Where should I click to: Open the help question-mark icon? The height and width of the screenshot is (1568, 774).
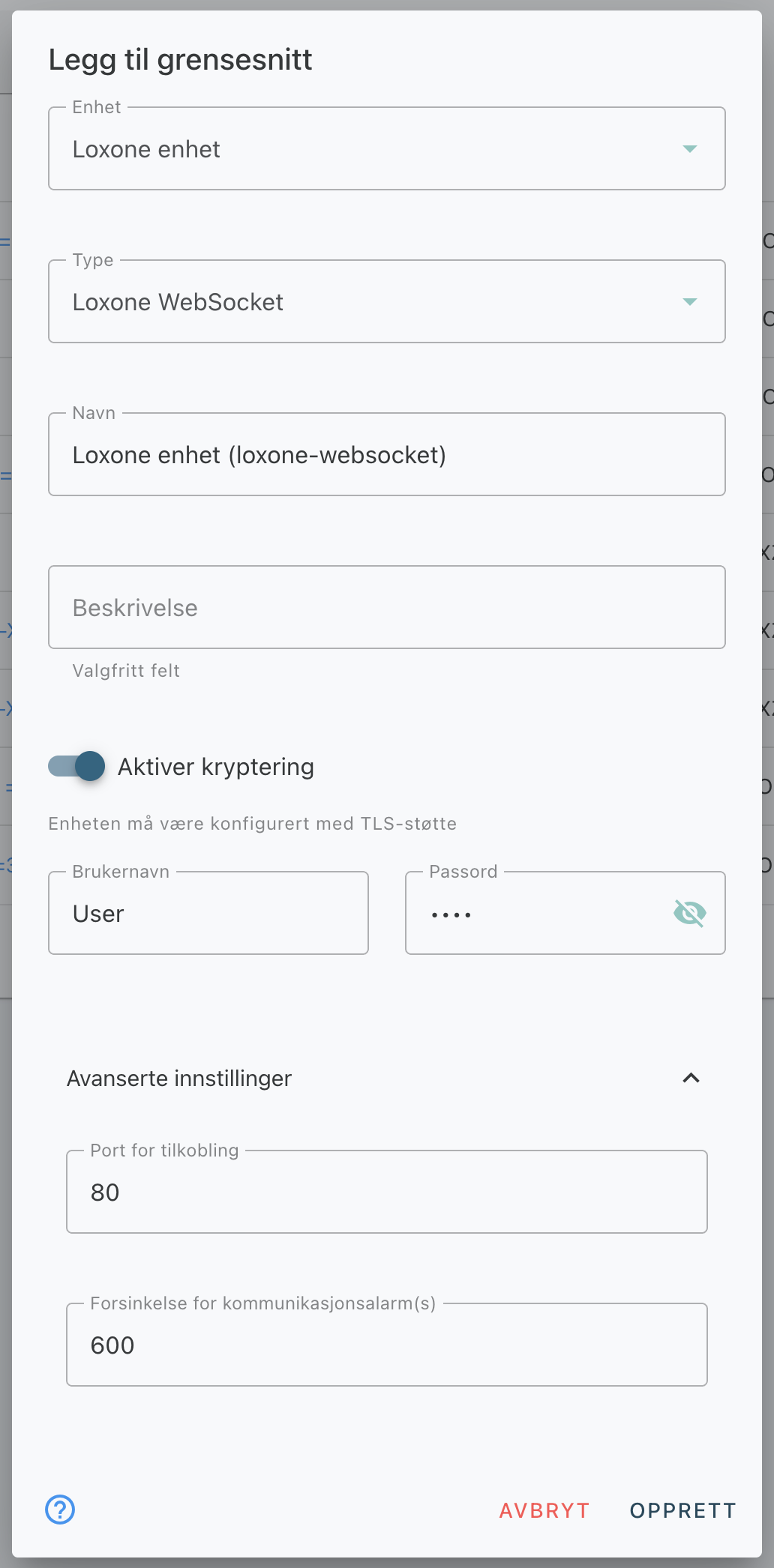pyautogui.click(x=60, y=1510)
